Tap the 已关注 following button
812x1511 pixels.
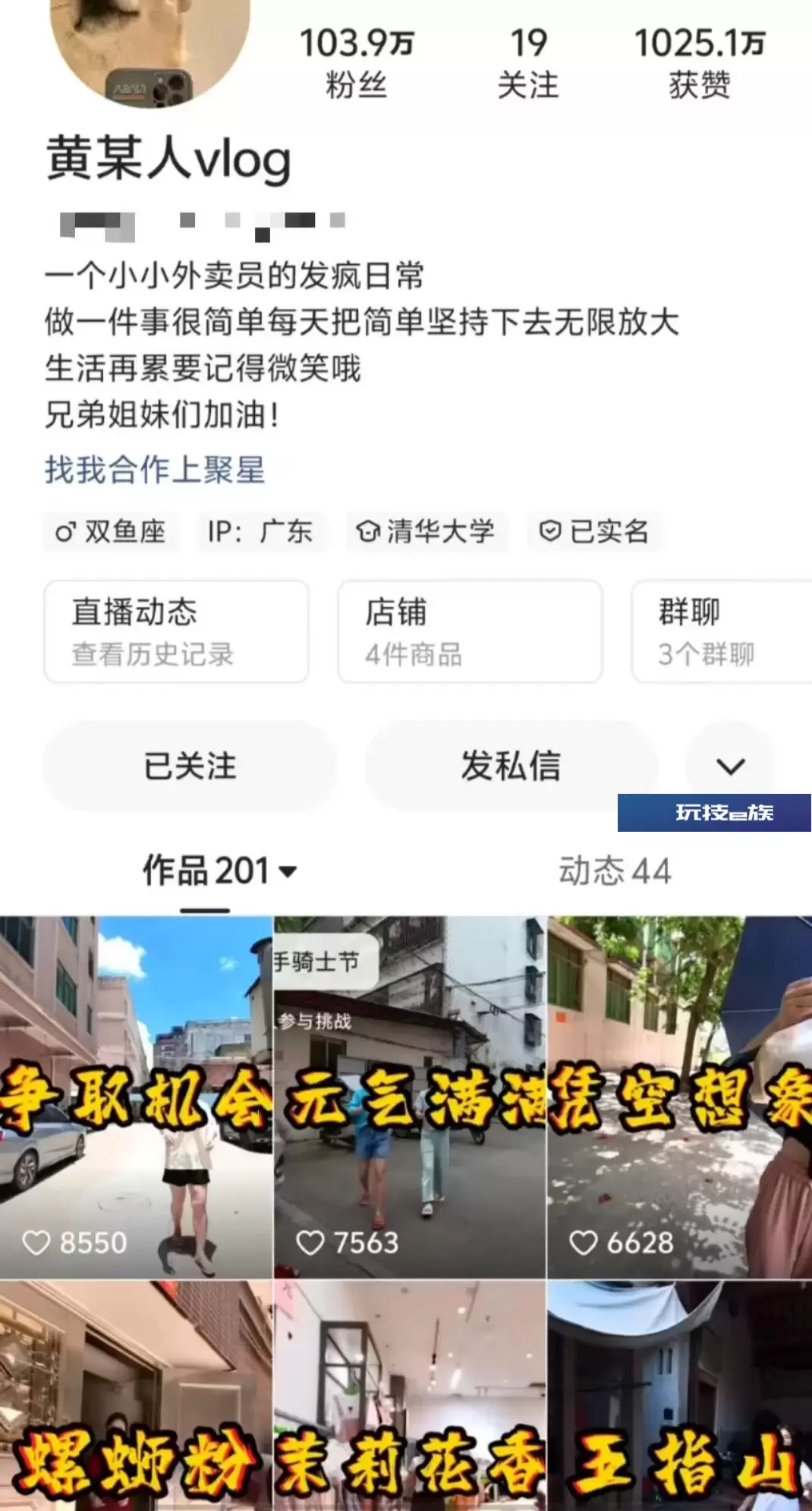coord(190,765)
